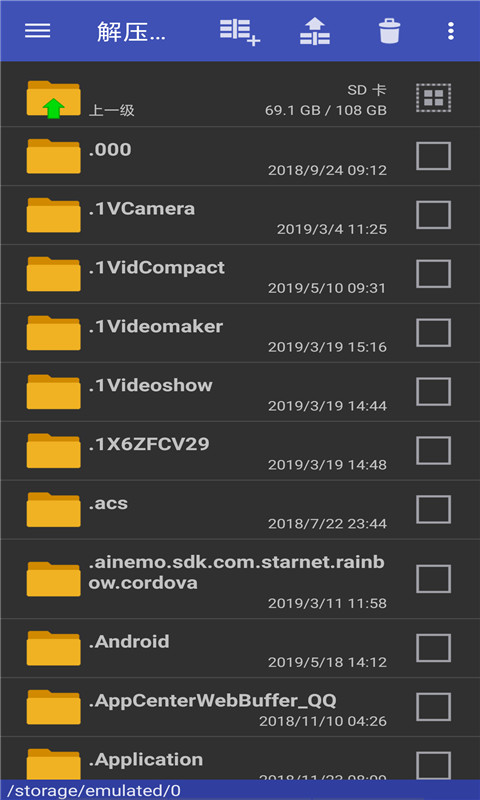
Task: Select the .1Videomaker checkbox
Action: [433, 333]
